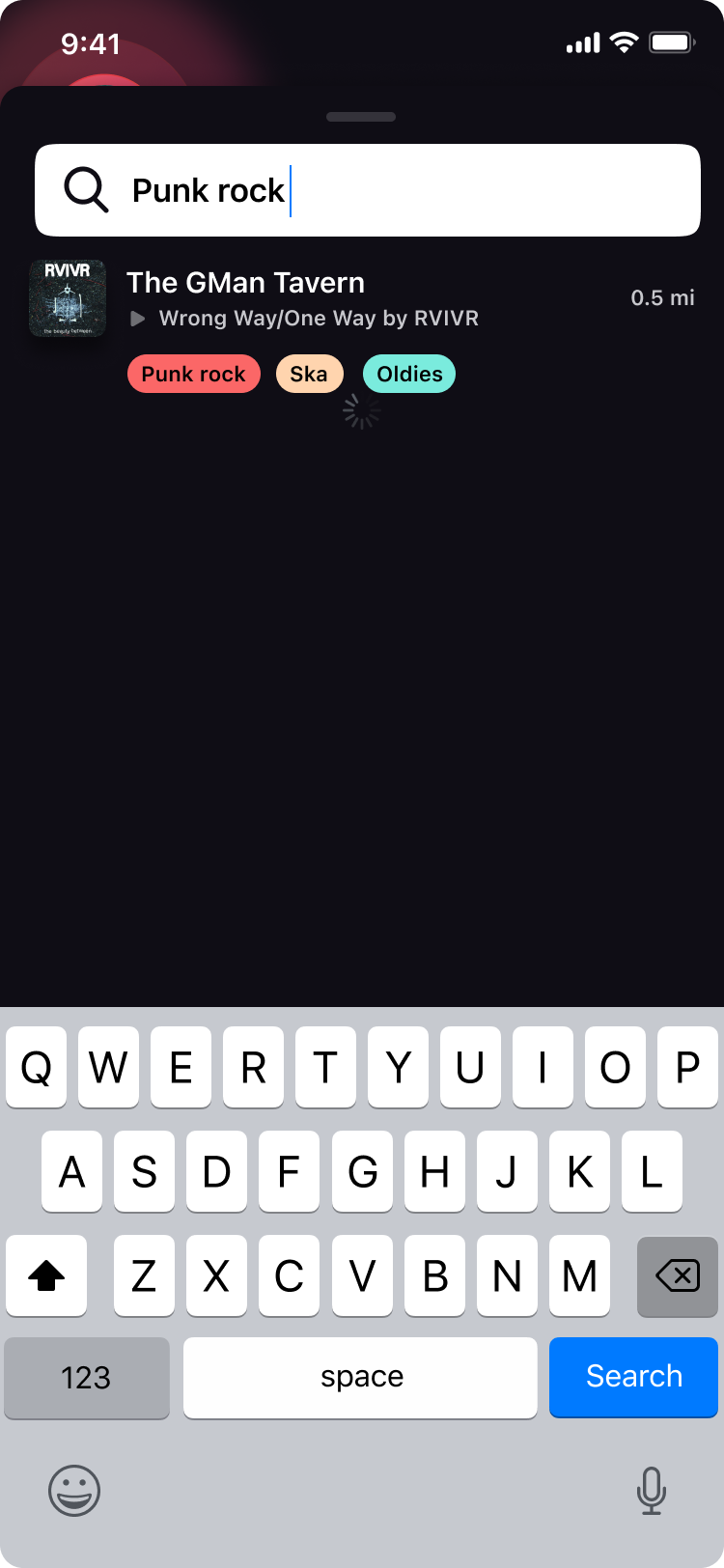Image resolution: width=724 pixels, height=1568 pixels.
Task: Tap the blue Search key
Action: (x=633, y=1377)
